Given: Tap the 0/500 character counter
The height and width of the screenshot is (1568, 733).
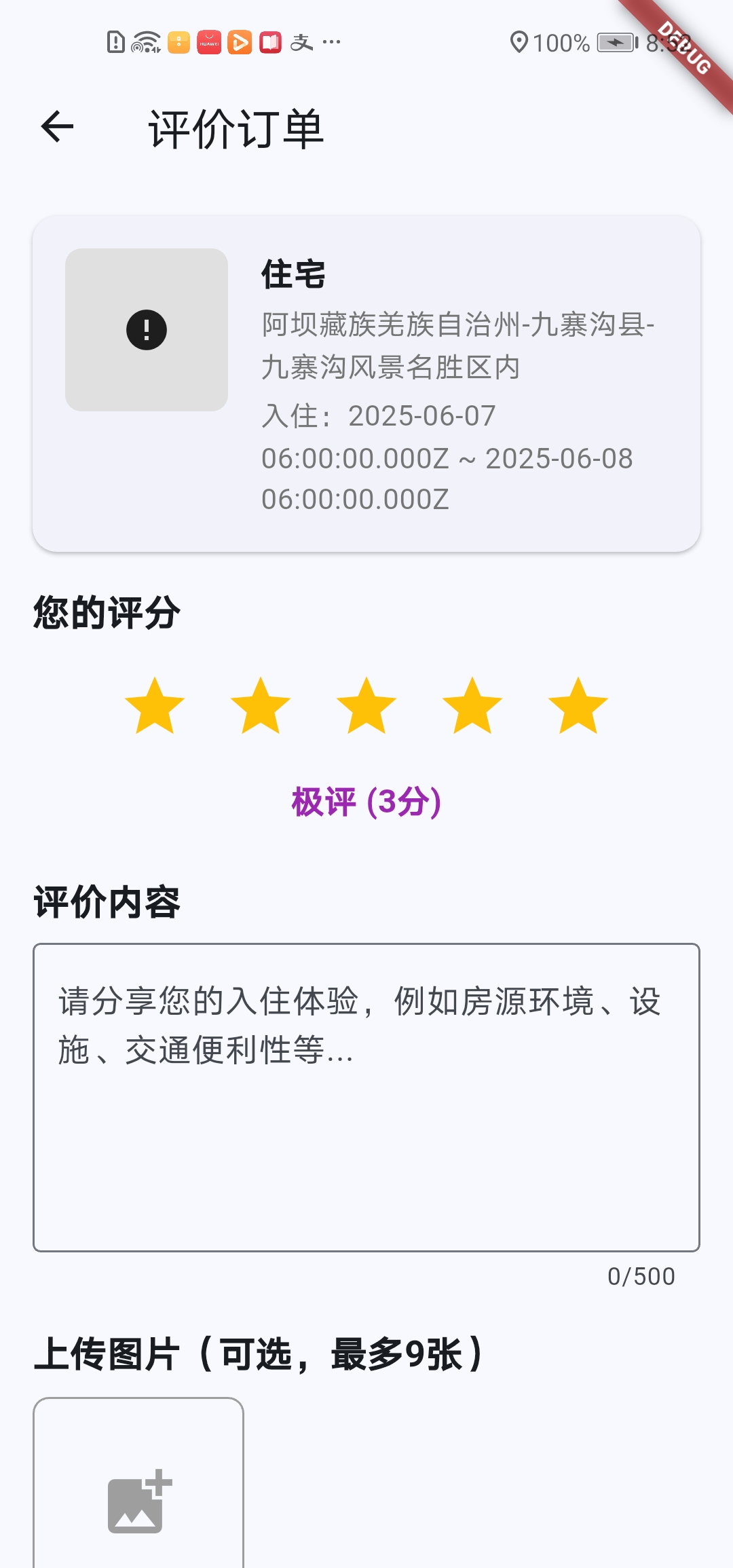Looking at the screenshot, I should tap(641, 1275).
